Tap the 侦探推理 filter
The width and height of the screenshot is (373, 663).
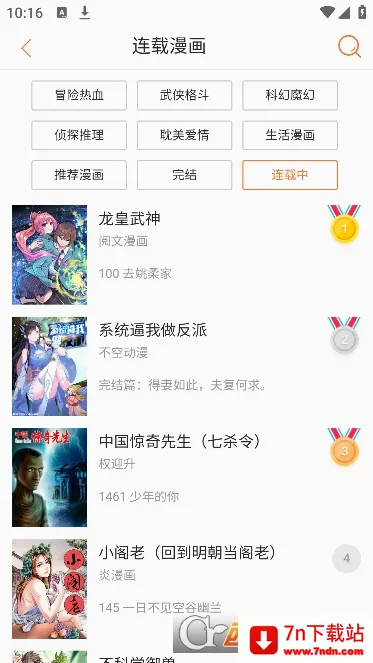click(x=79, y=135)
